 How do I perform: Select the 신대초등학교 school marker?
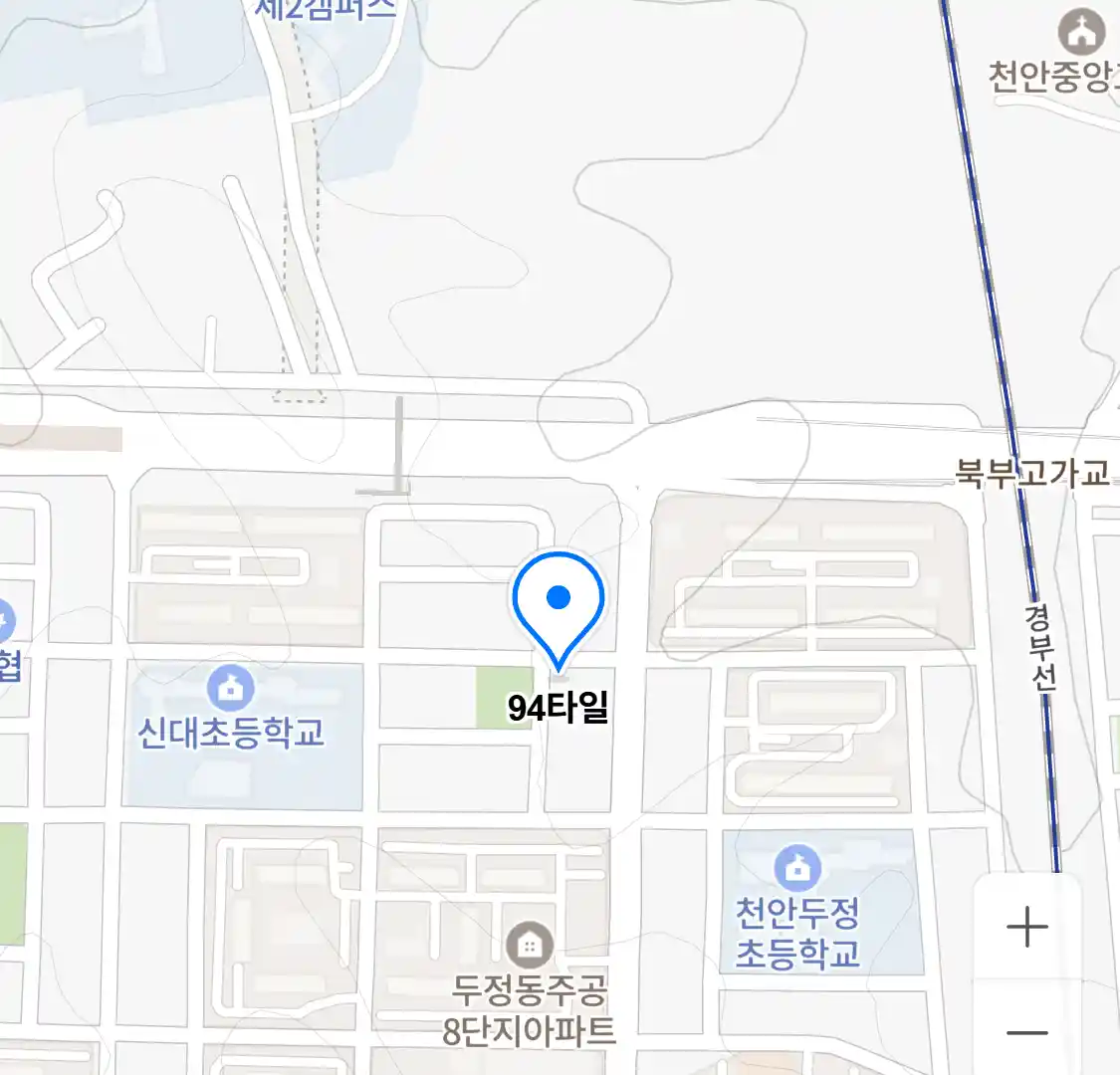231,689
